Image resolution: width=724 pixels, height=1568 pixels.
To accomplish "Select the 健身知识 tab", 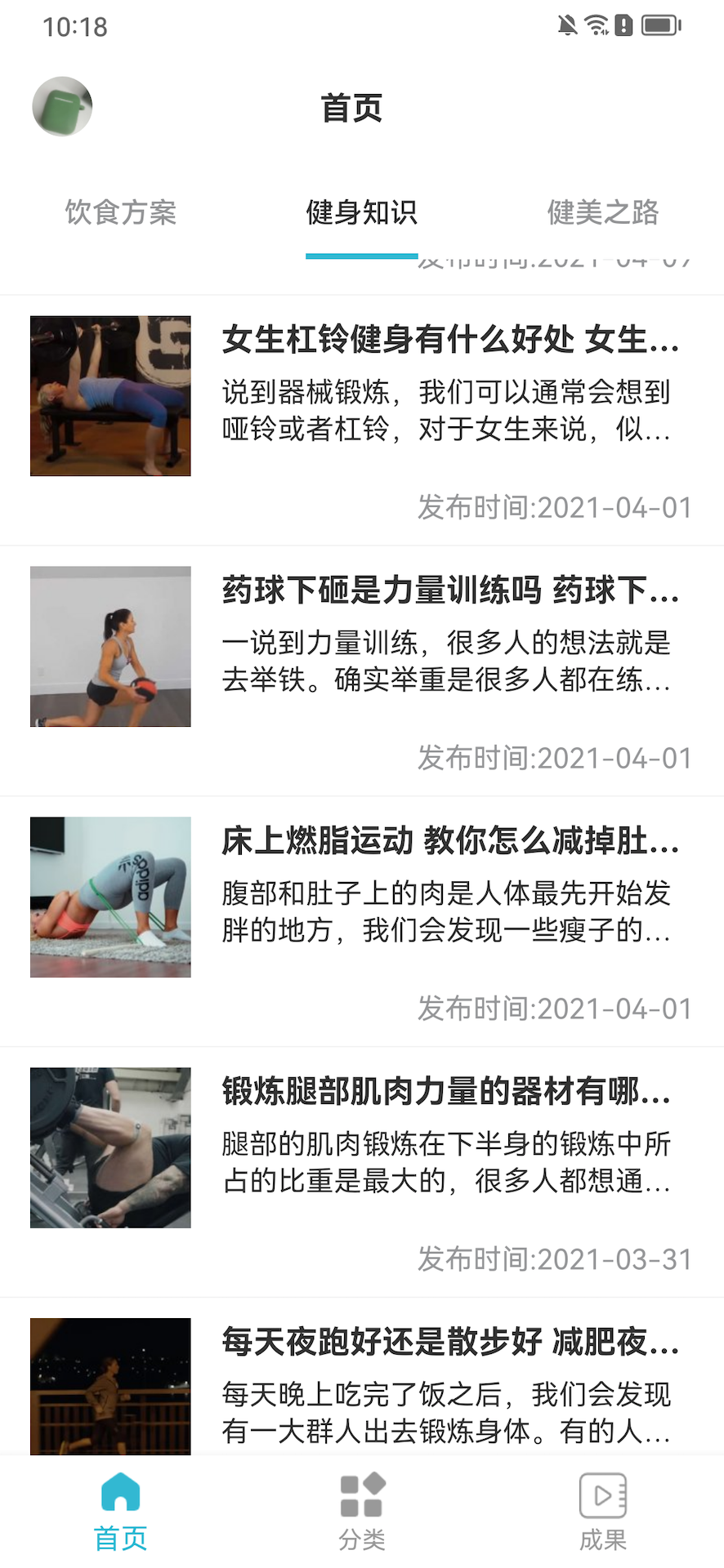I will 362,212.
